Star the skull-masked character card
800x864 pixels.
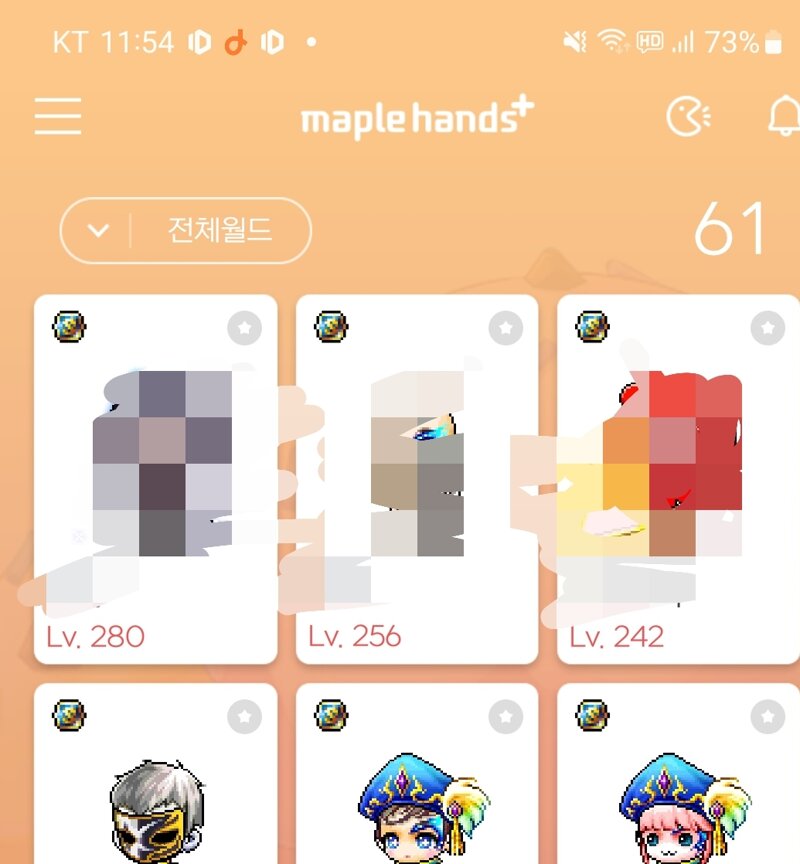244,716
